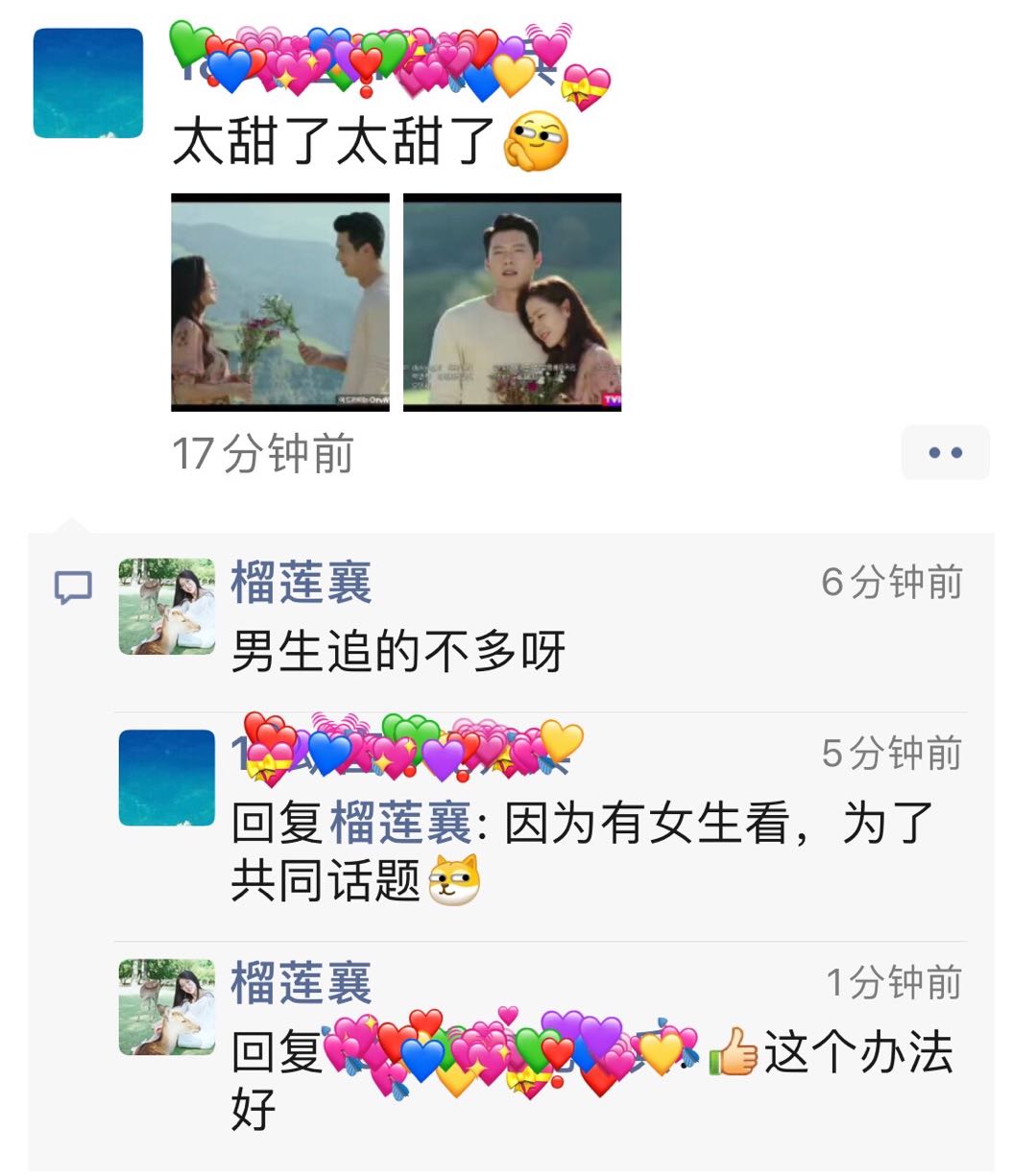Tap the blue avatar beside the 因为有女生看 reply

coord(167,778)
